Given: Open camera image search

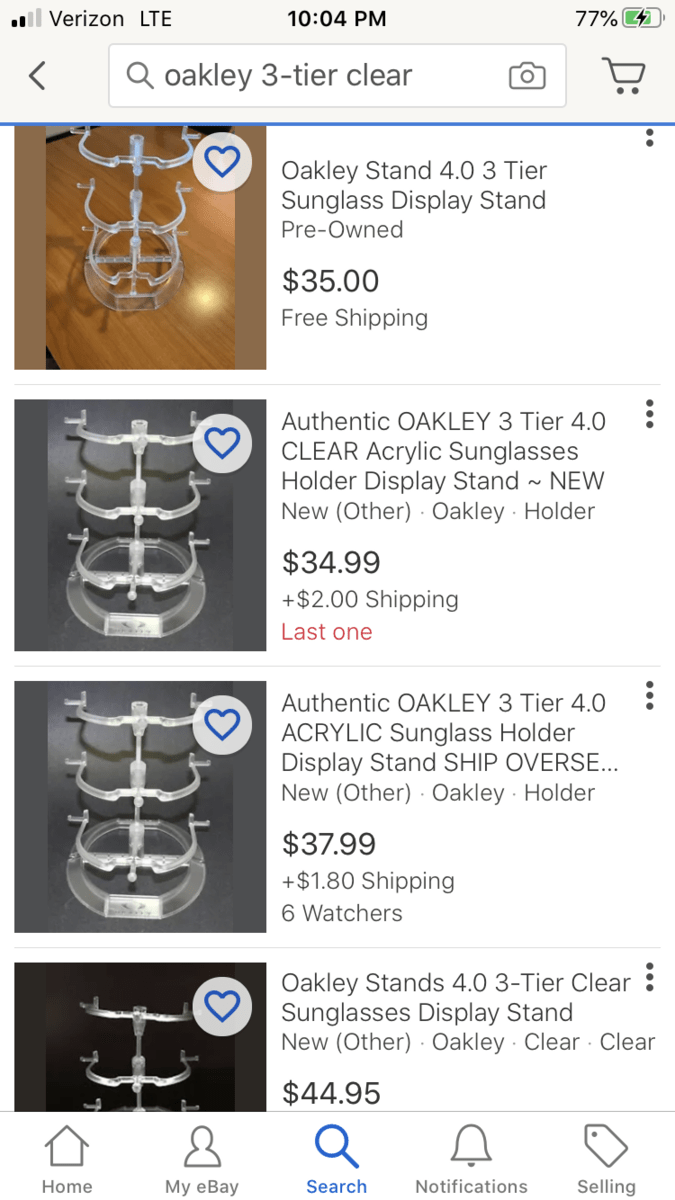Looking at the screenshot, I should coord(527,76).
